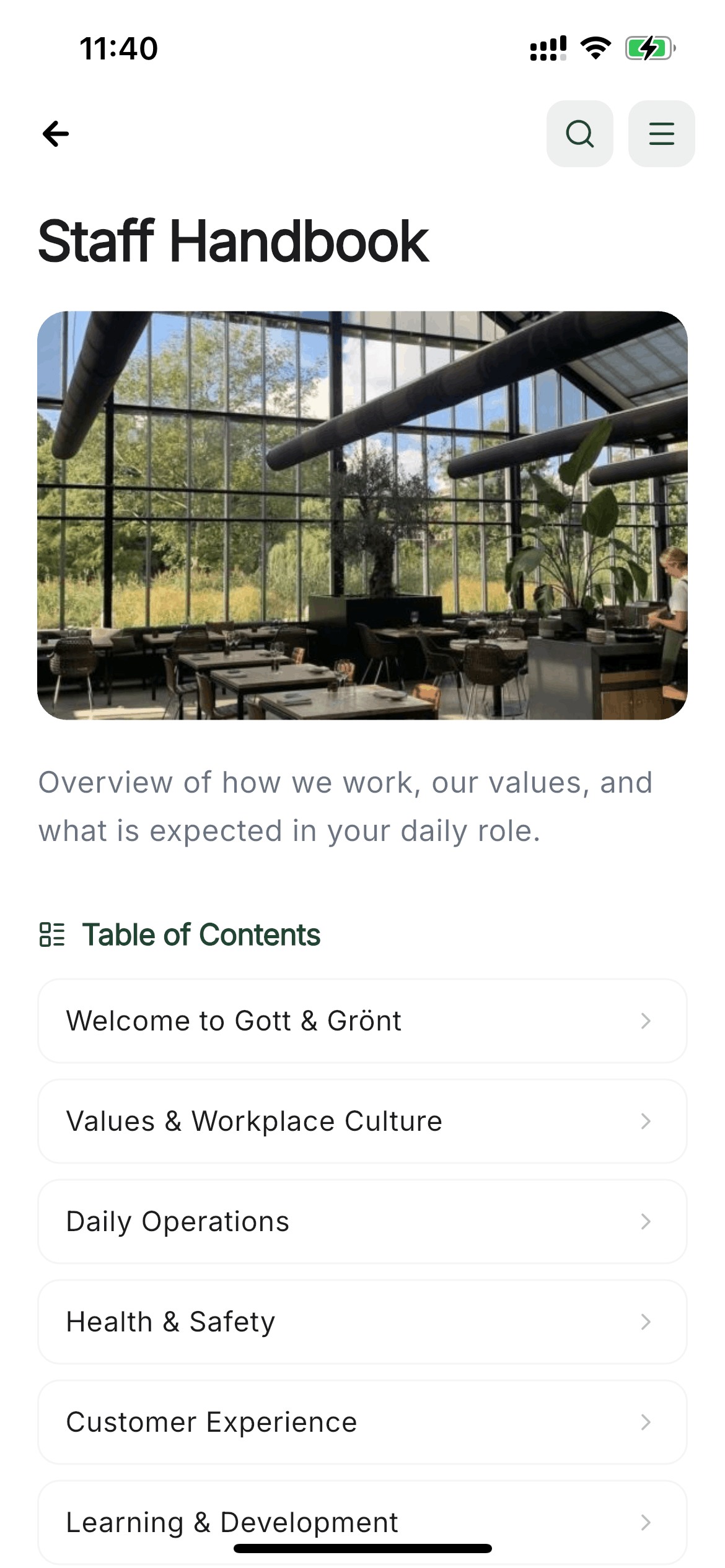Expand the Daily Operations chevron
This screenshot has height=1568, width=725.
click(x=646, y=1221)
